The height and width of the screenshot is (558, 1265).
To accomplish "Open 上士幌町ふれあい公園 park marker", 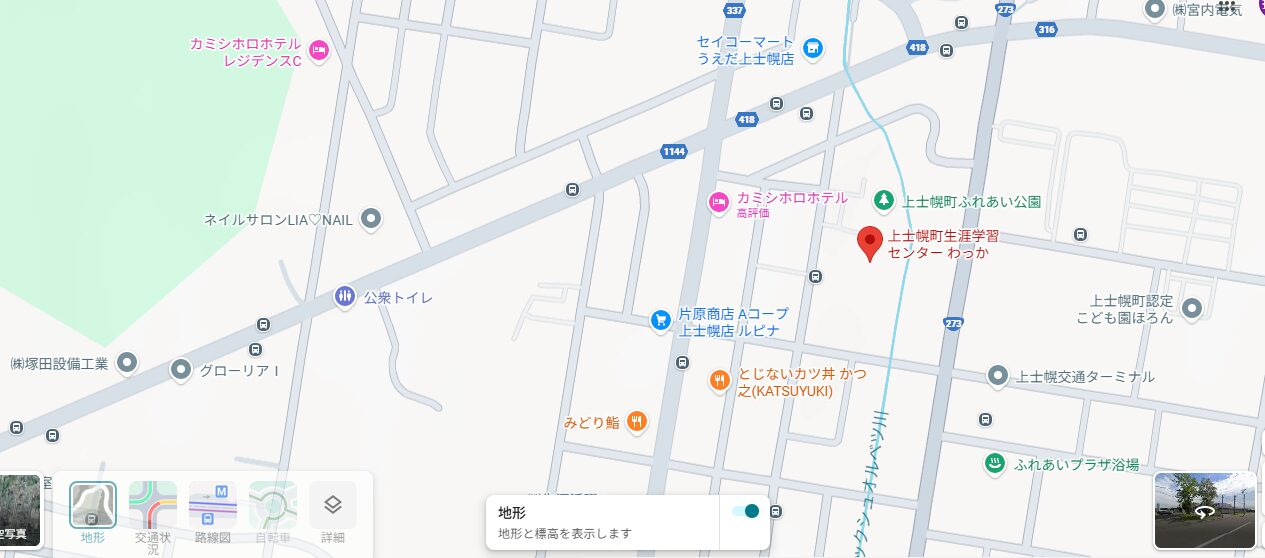I will pos(883,200).
